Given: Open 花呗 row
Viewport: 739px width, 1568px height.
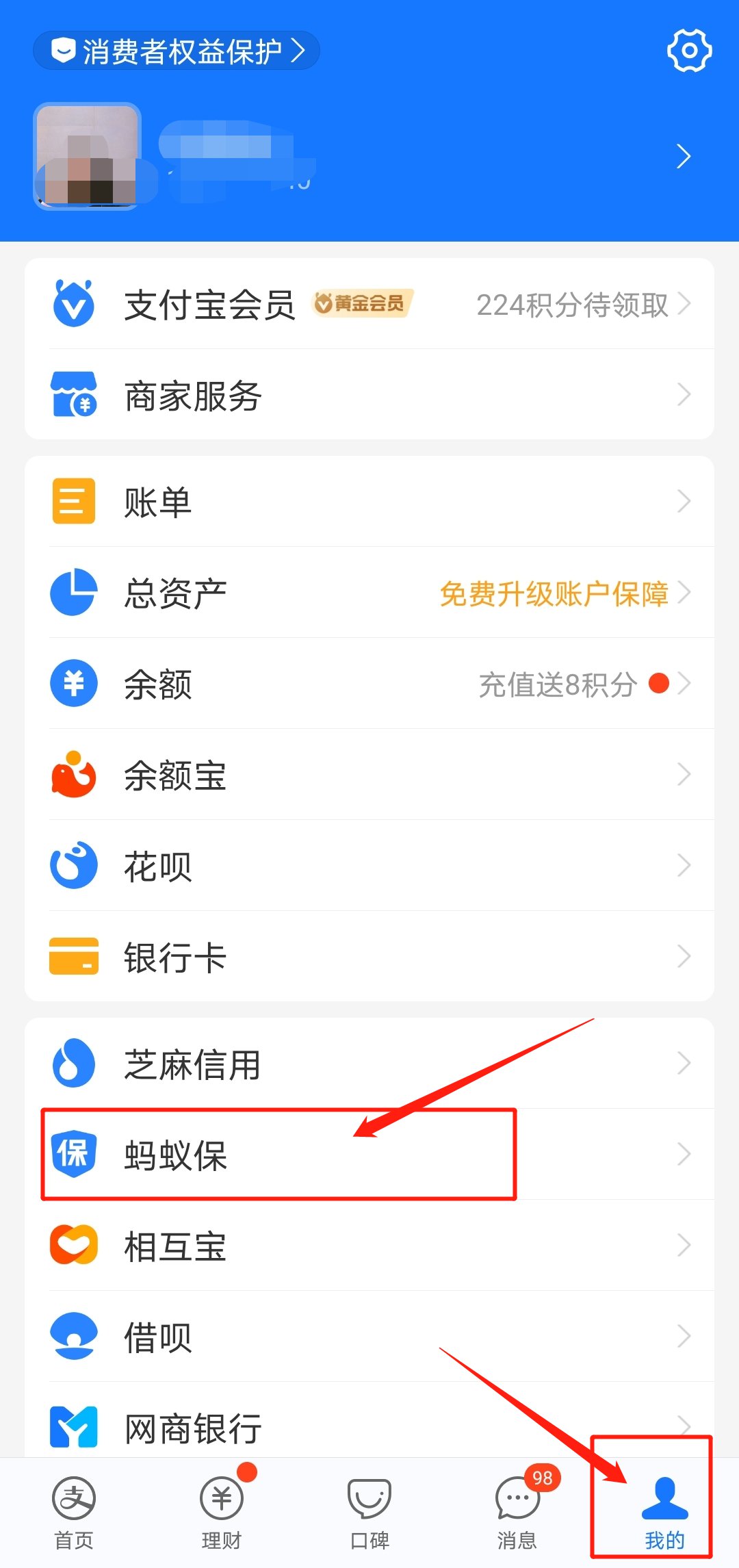Looking at the screenshot, I should 369,866.
